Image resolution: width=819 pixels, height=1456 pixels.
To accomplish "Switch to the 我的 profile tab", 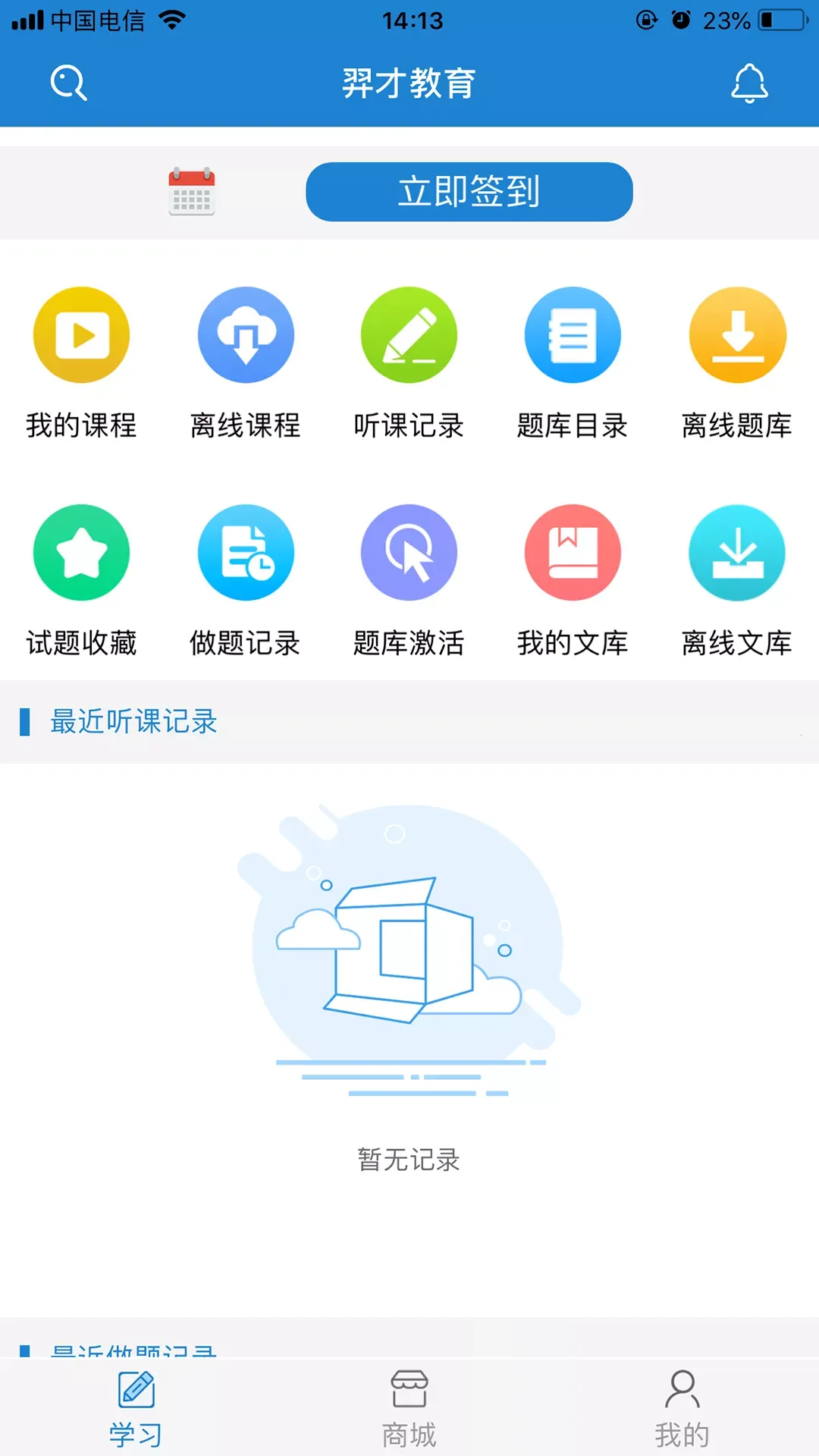I will point(682,1407).
